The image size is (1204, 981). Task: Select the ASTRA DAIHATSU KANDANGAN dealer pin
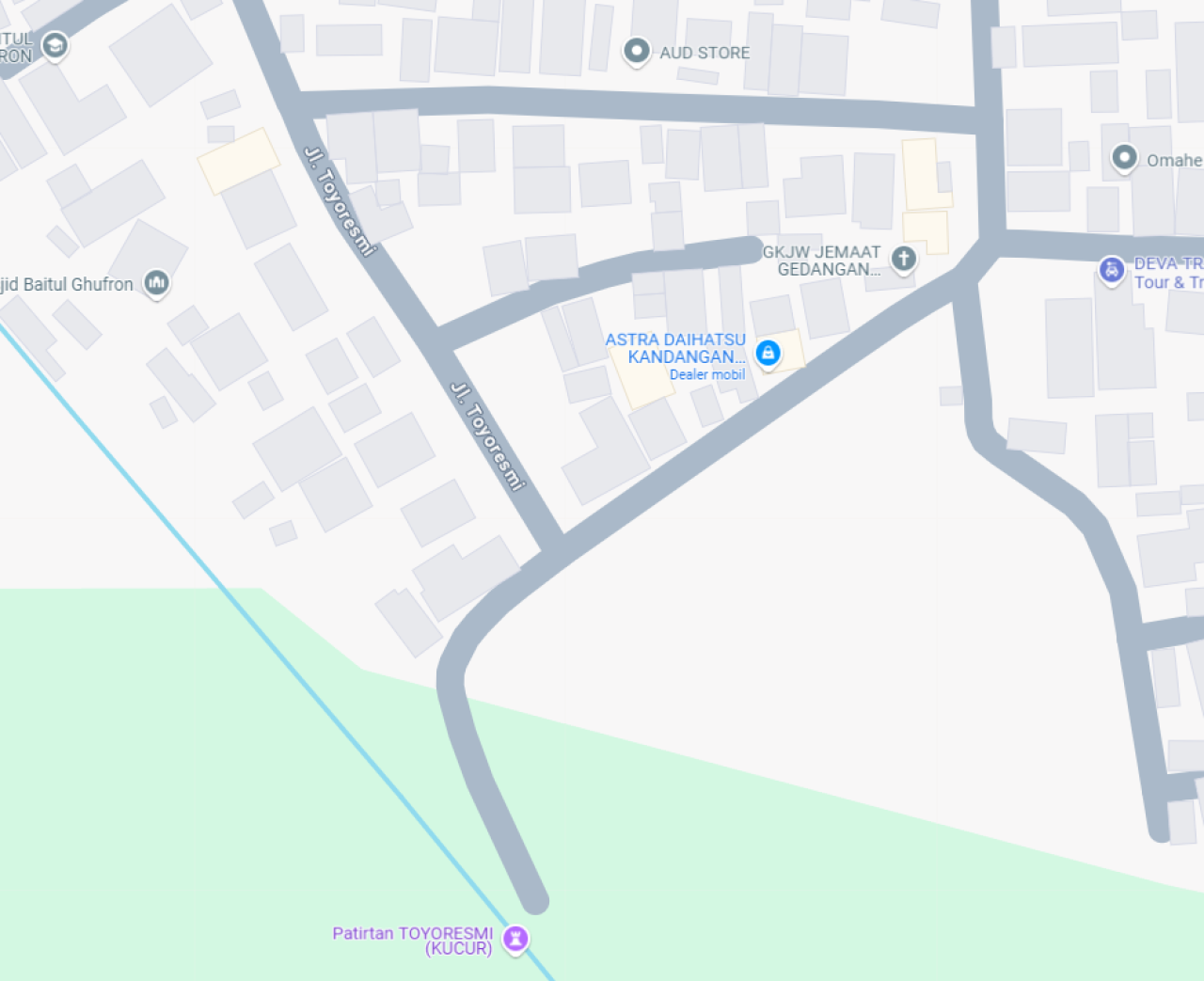pyautogui.click(x=768, y=354)
